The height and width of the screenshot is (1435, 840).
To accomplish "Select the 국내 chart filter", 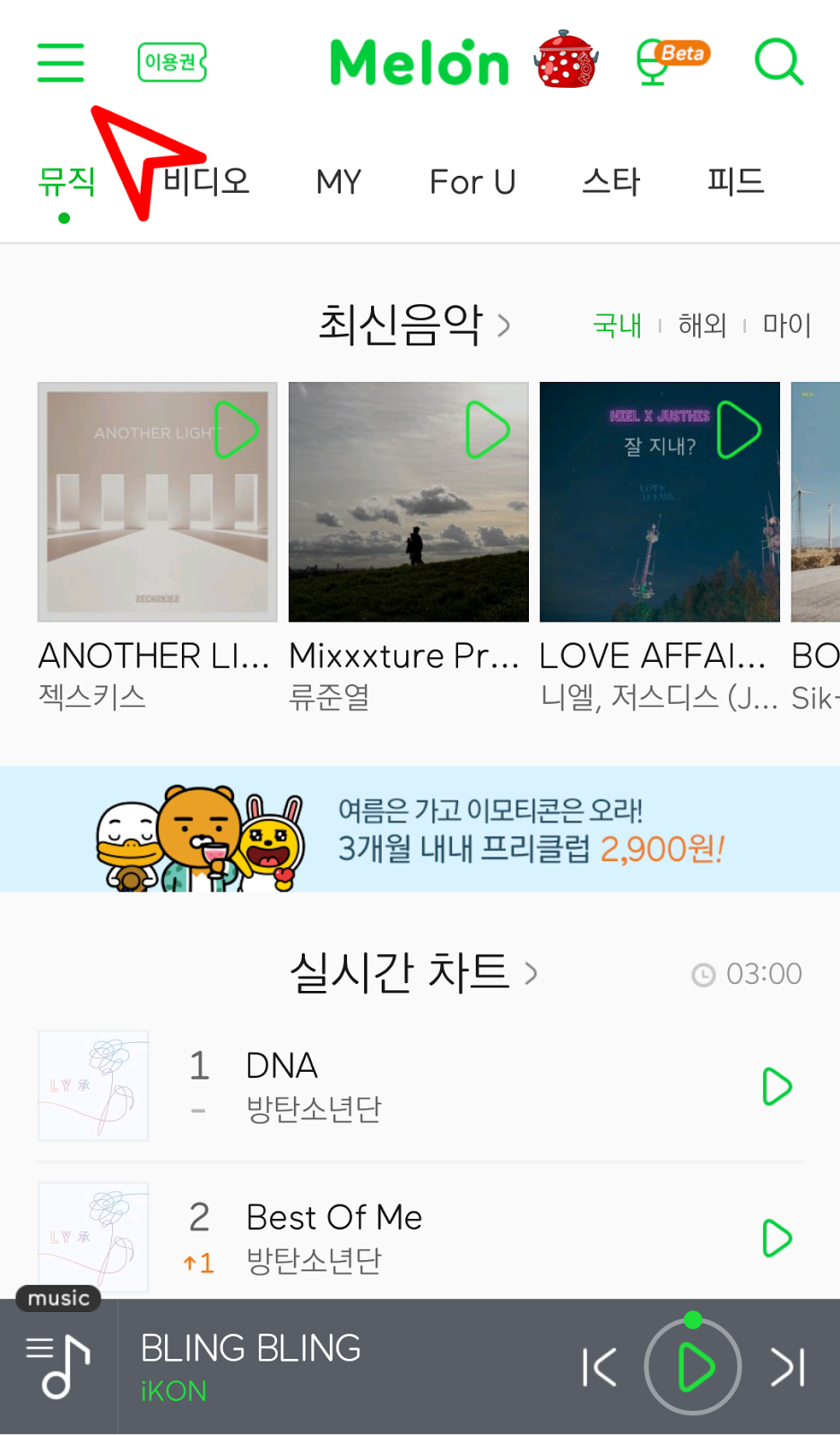I will [617, 325].
